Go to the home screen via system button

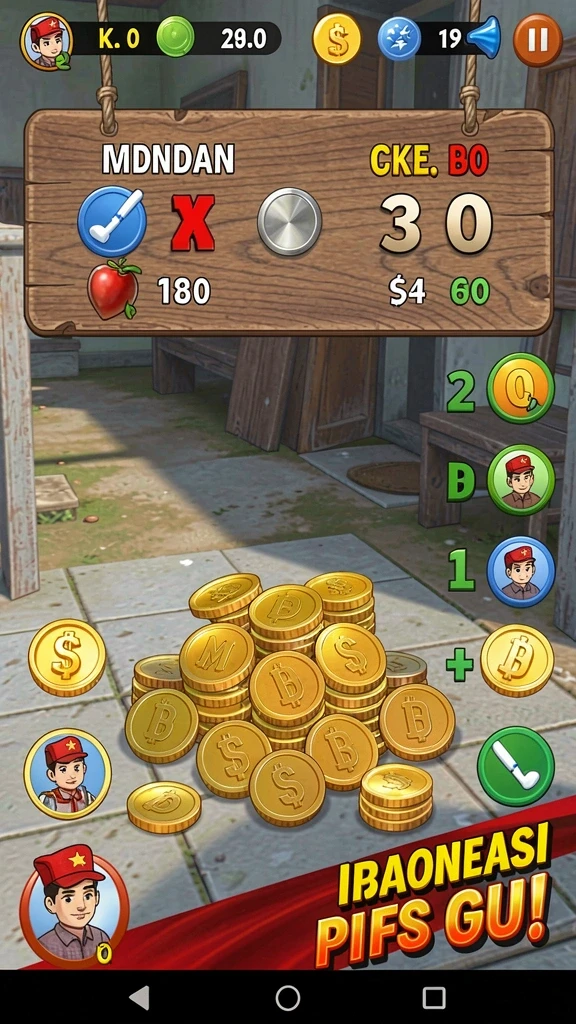point(288,998)
